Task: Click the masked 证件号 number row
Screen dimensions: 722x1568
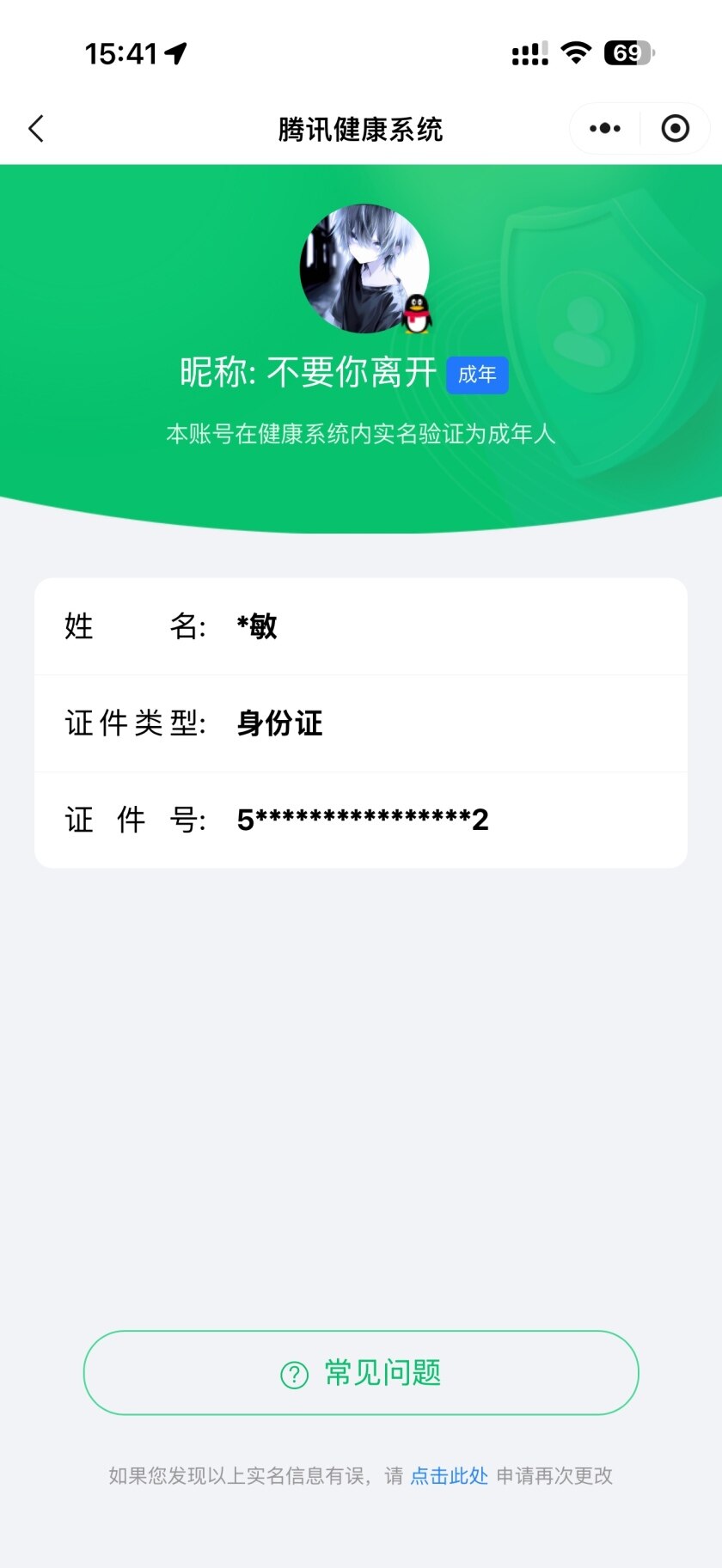Action: tap(361, 819)
